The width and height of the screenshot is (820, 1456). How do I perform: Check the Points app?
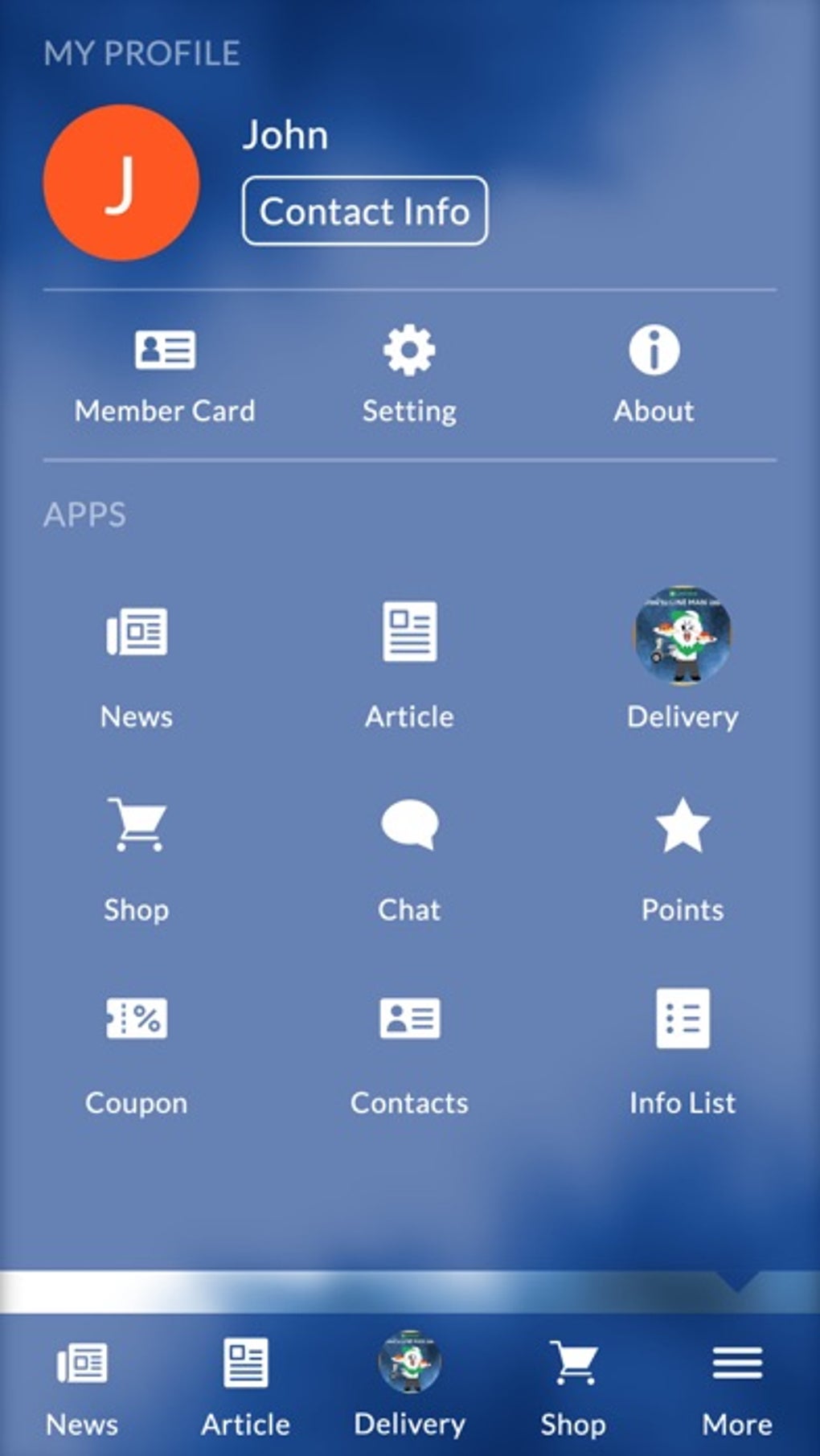(x=683, y=857)
